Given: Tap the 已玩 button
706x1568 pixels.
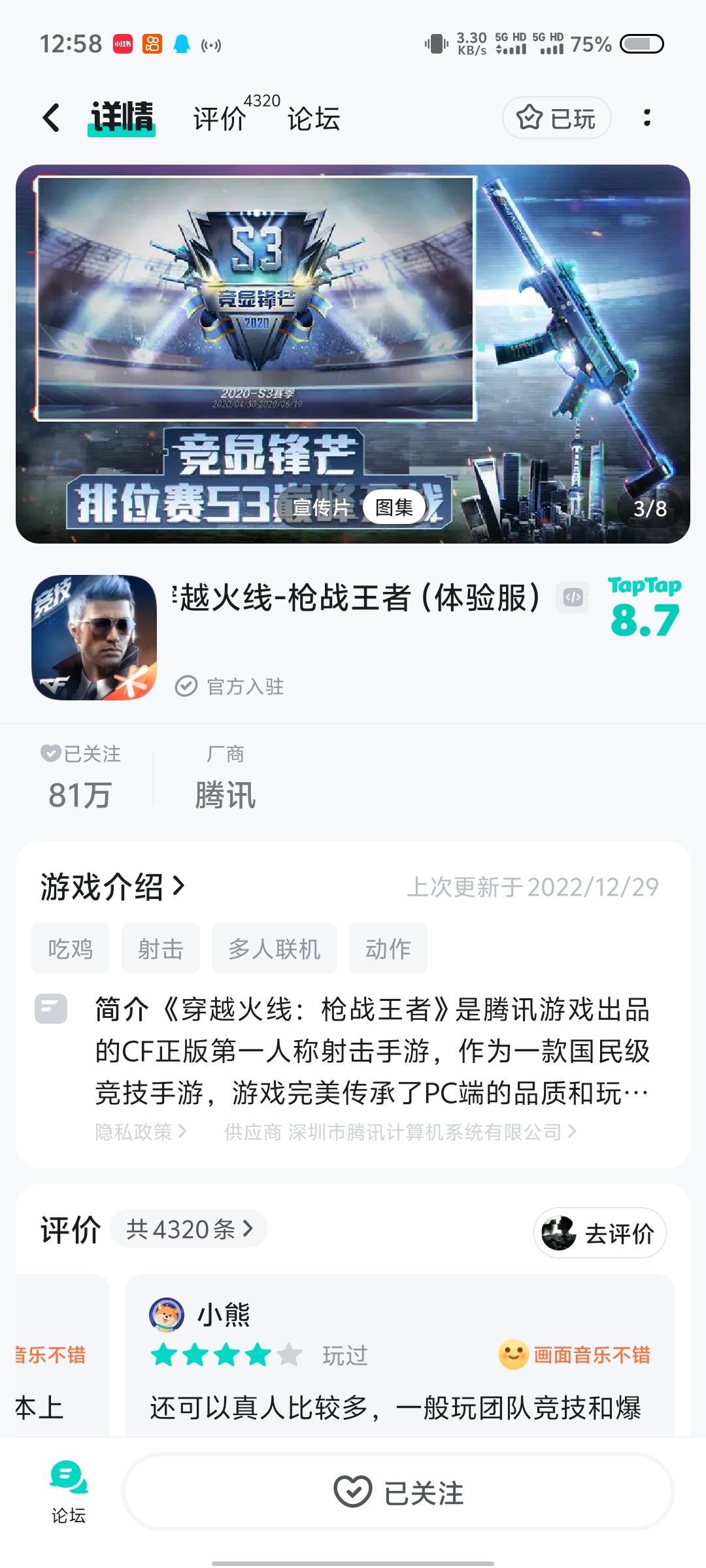Looking at the screenshot, I should [x=556, y=118].
